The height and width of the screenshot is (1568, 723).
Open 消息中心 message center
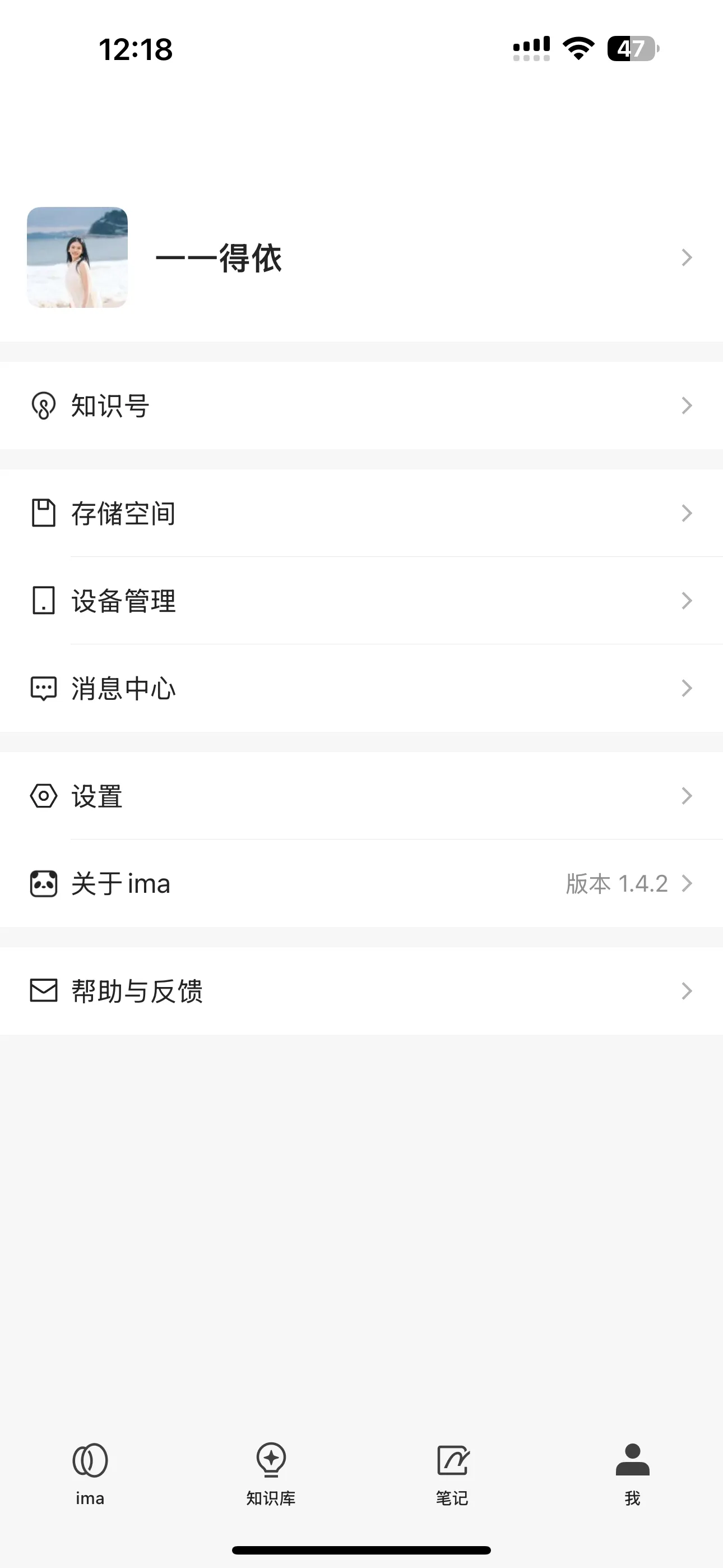[361, 689]
